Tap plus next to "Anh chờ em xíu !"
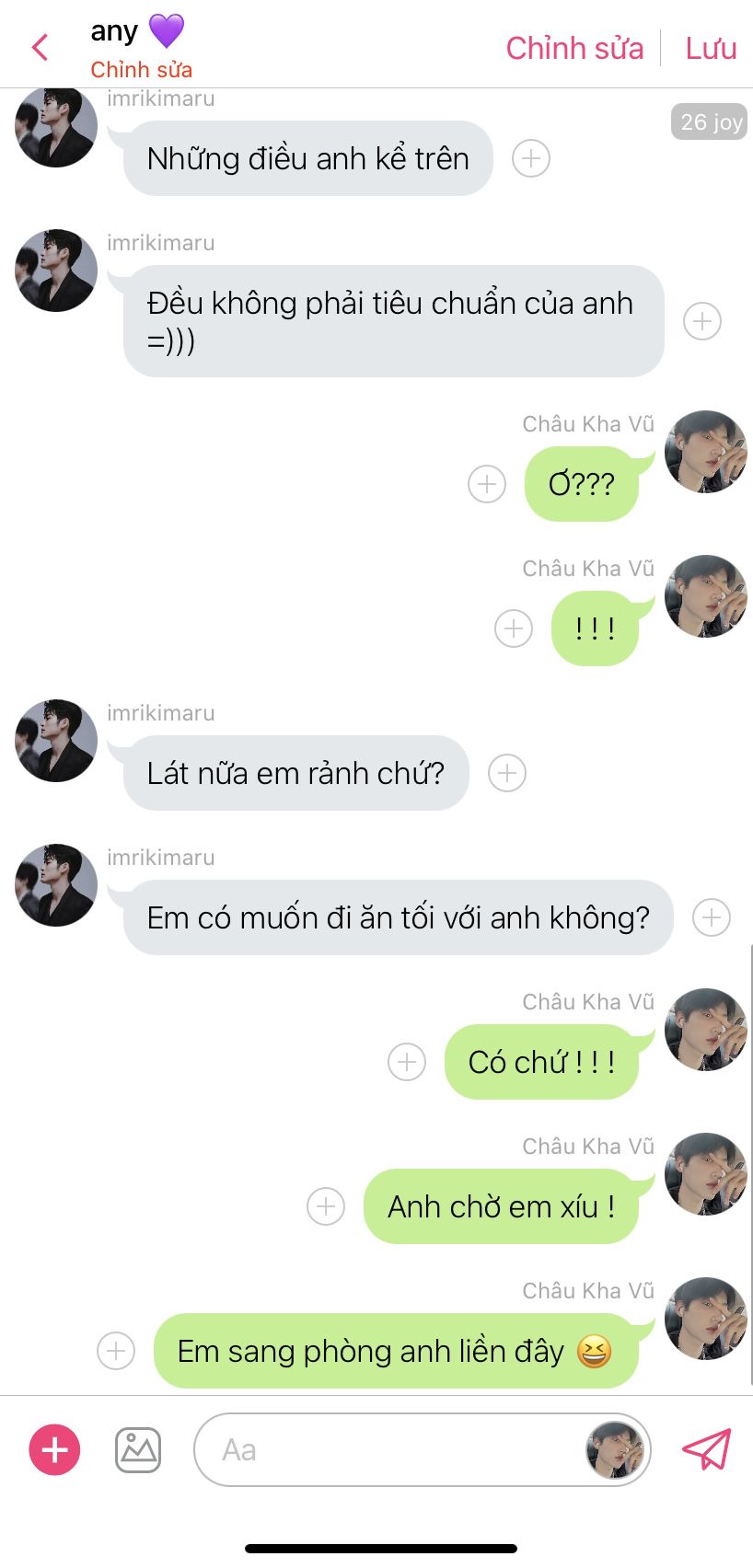 tap(326, 1206)
